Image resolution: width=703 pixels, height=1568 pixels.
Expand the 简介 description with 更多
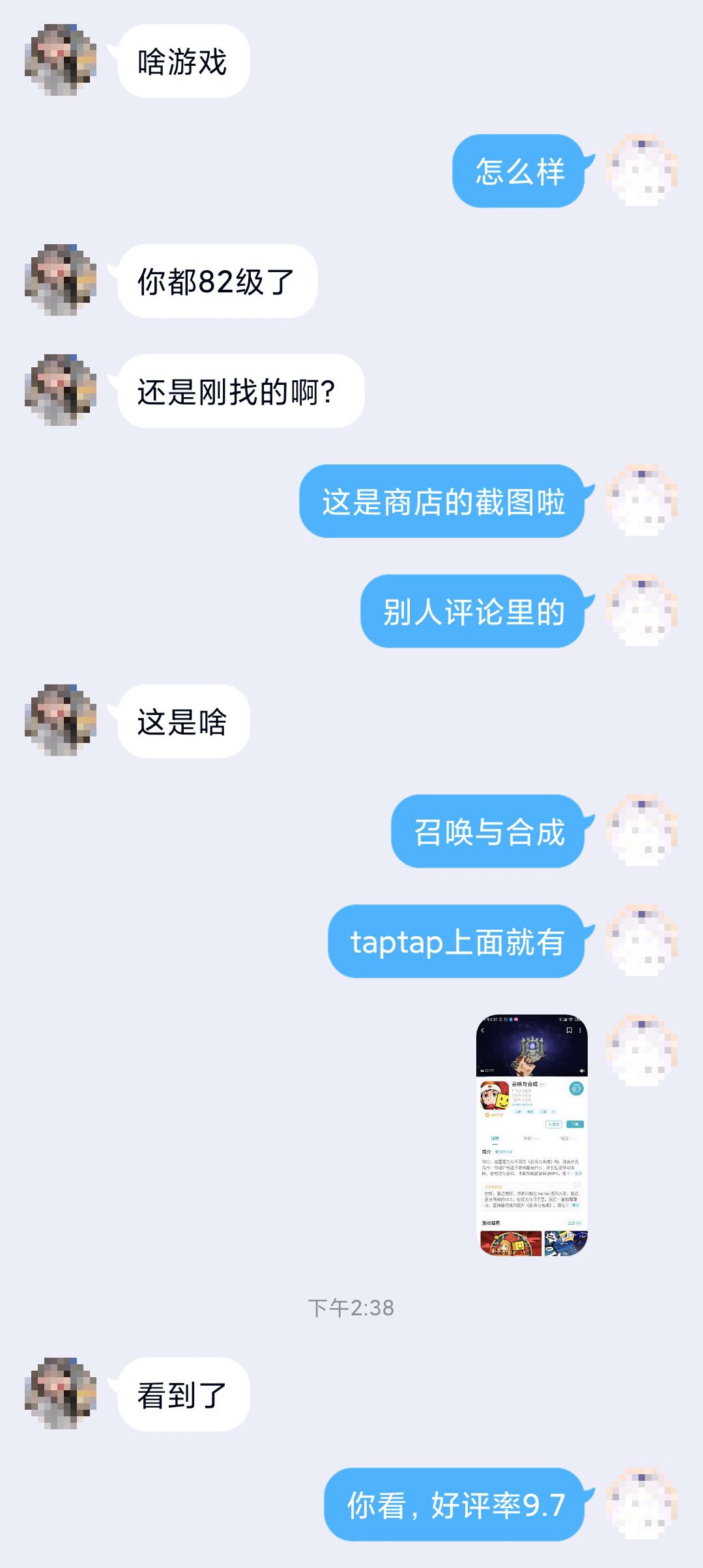click(579, 1172)
